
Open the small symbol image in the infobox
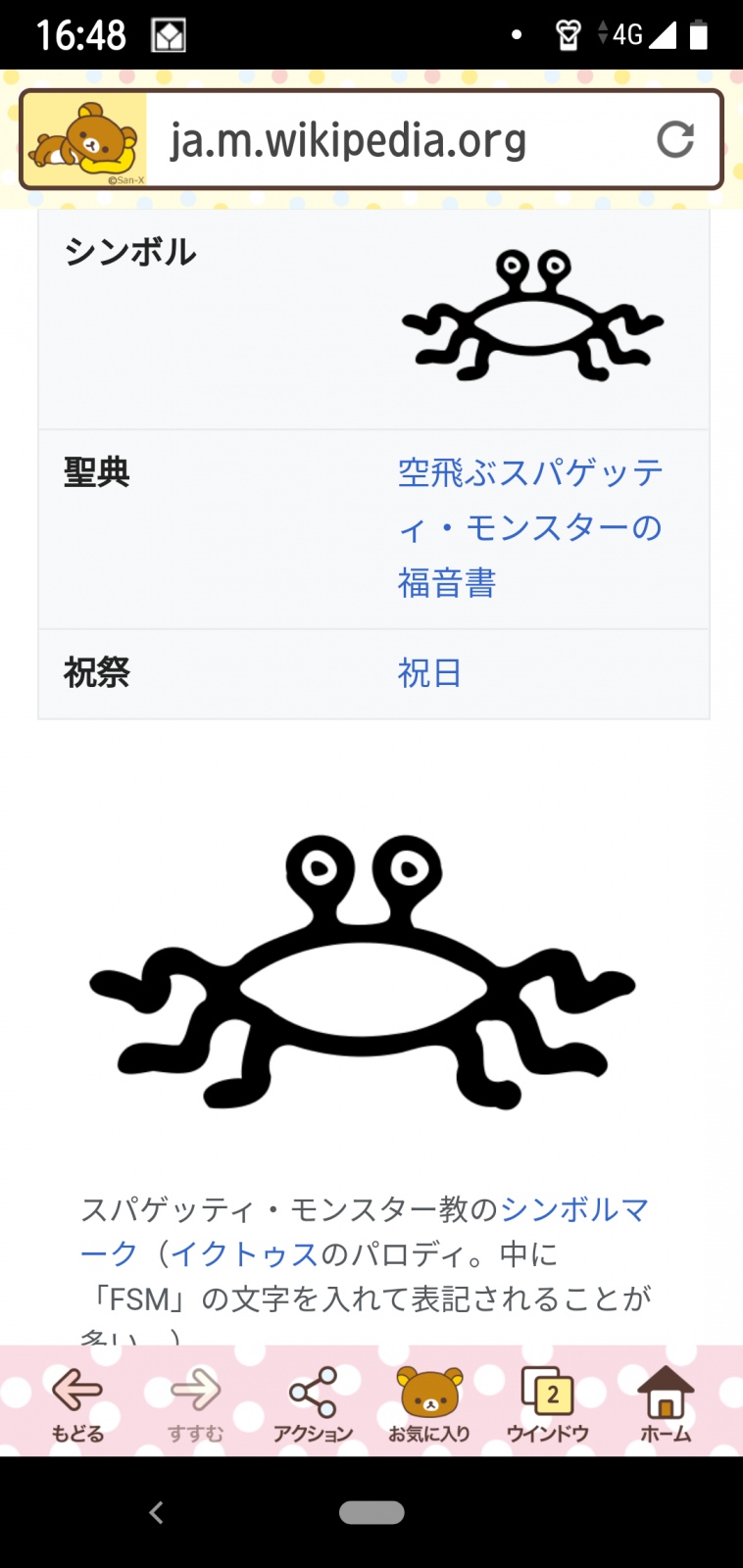(x=532, y=315)
